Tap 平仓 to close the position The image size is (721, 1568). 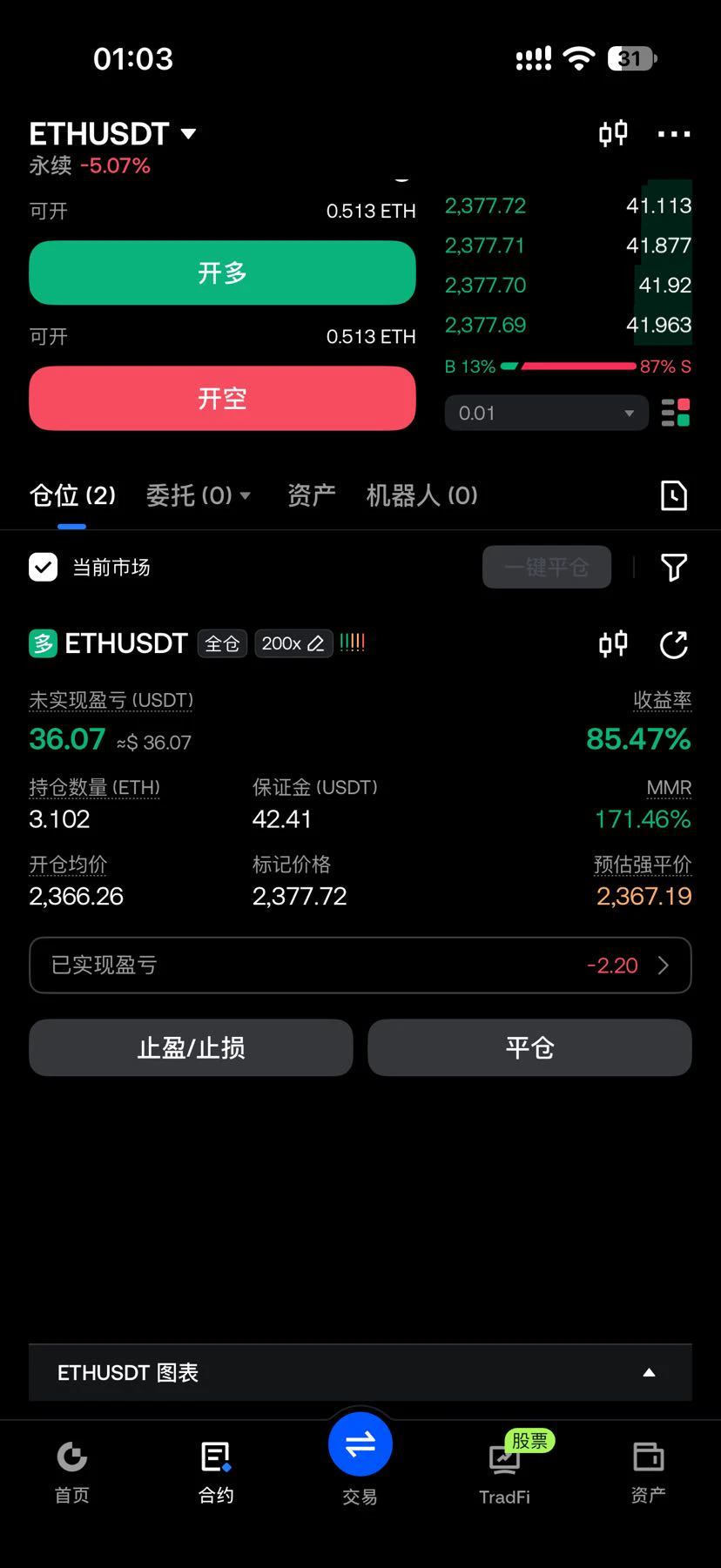tap(529, 1047)
